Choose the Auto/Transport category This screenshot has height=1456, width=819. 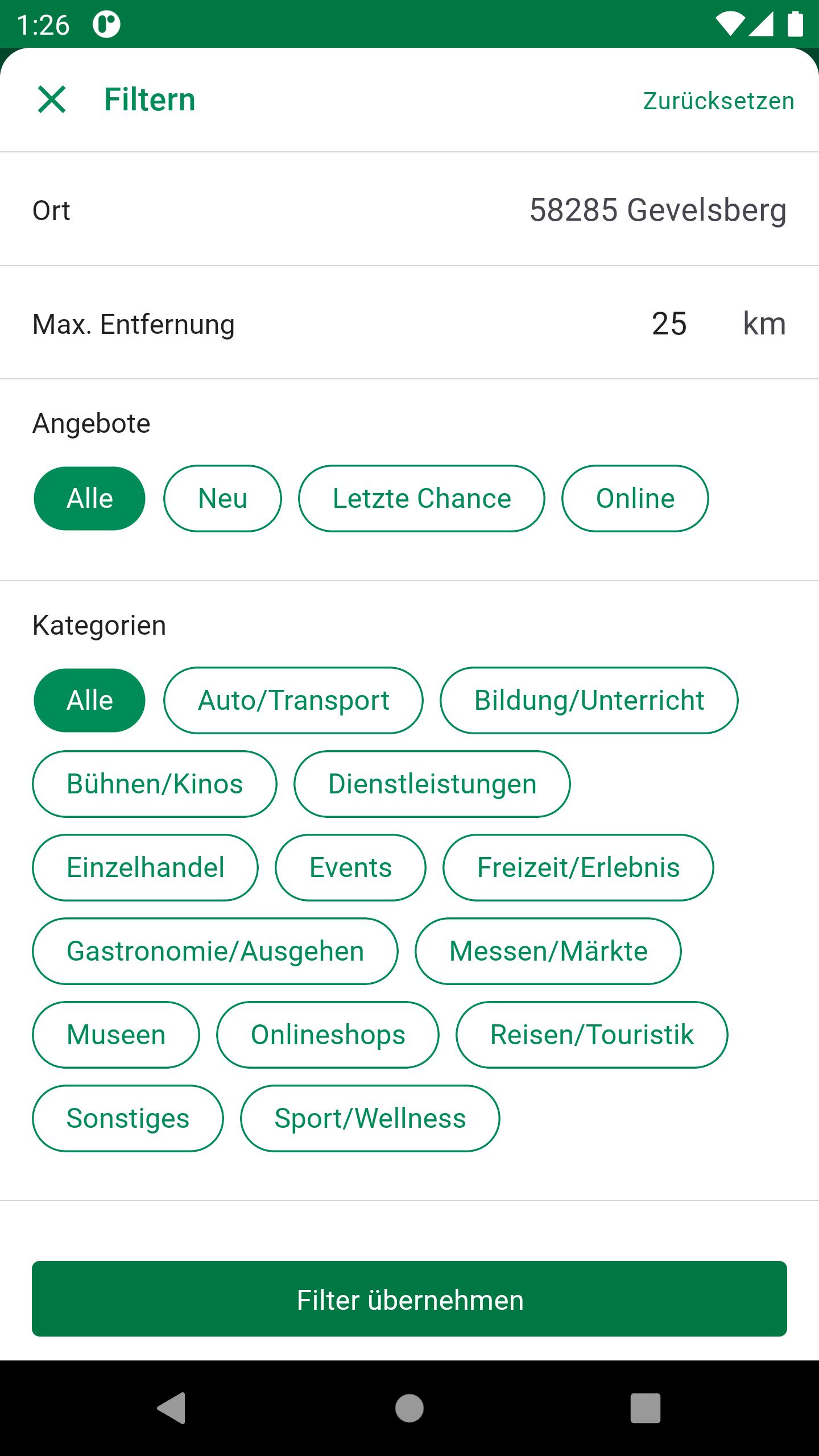click(x=293, y=700)
